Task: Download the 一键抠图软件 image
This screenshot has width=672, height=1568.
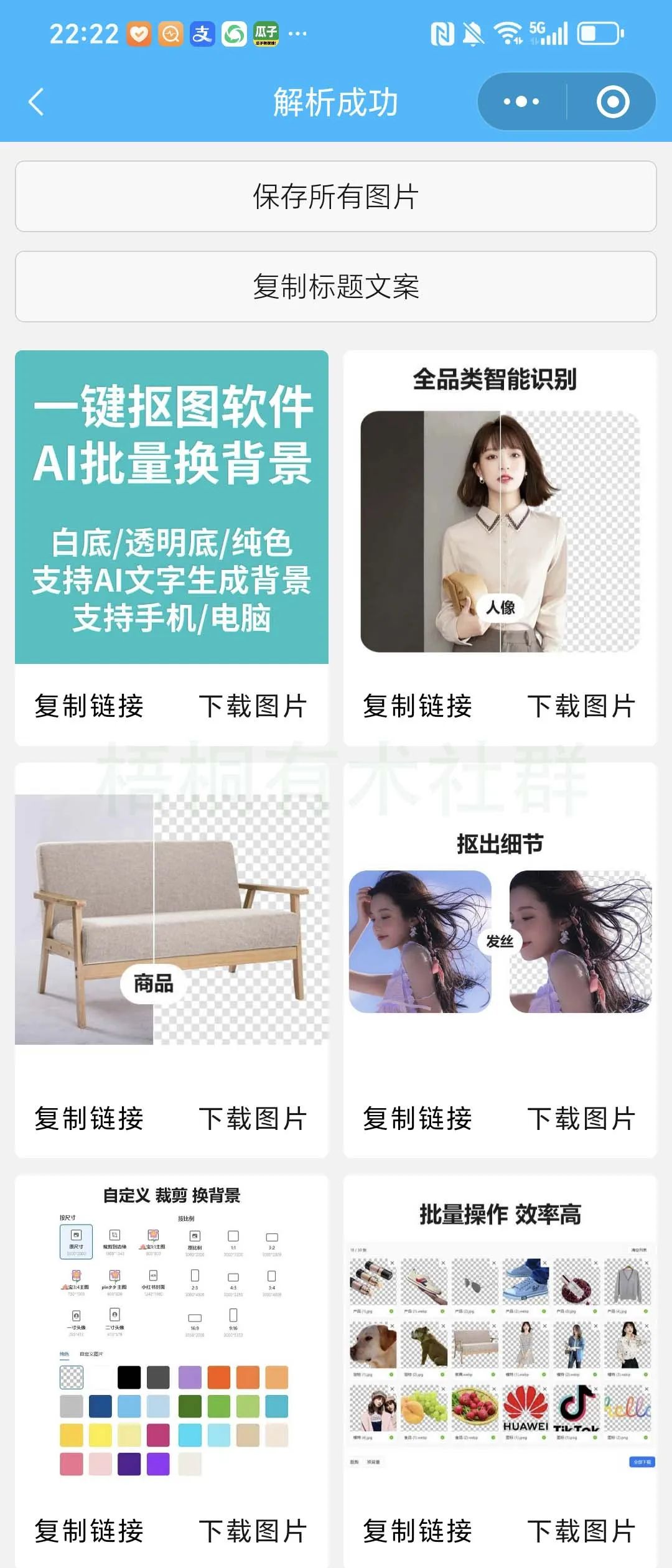Action: pyautogui.click(x=253, y=706)
